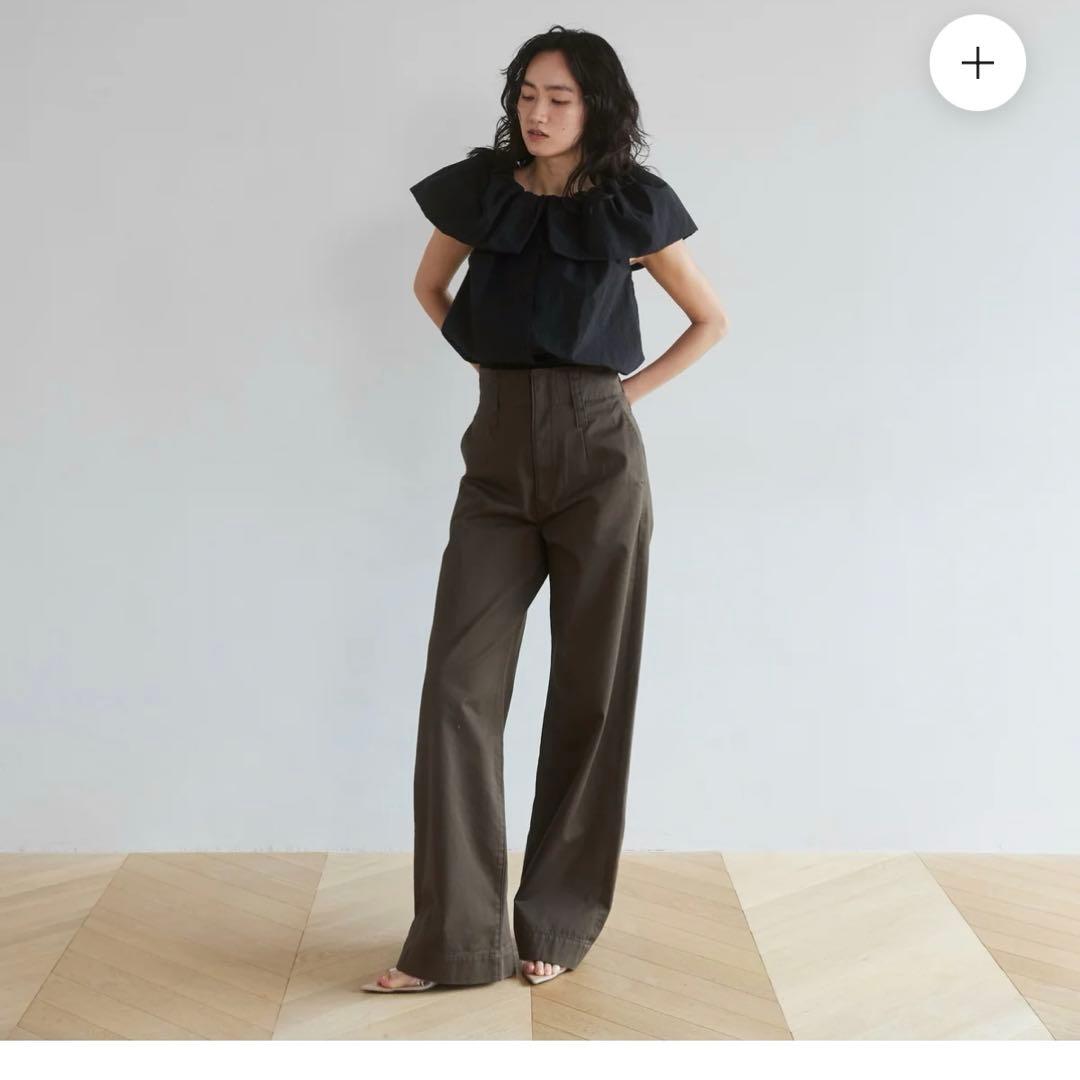The image size is (1080, 1080).
Task: Tap the plus button to expand image
Action: 977,63
